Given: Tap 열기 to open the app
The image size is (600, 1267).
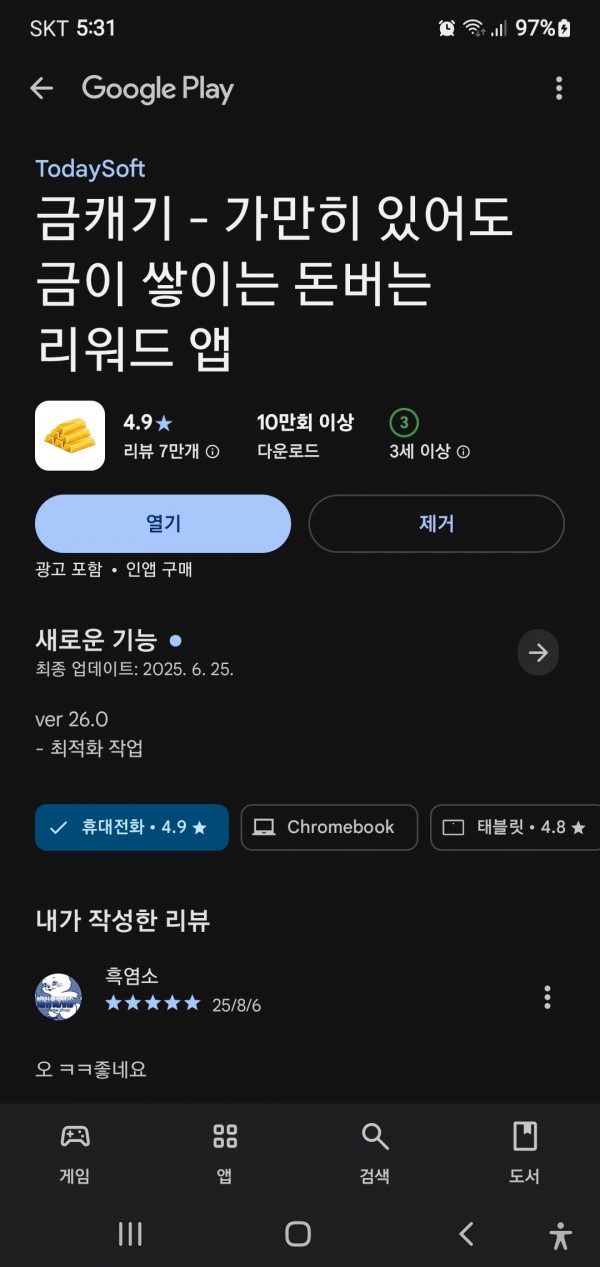Looking at the screenshot, I should 163,524.
